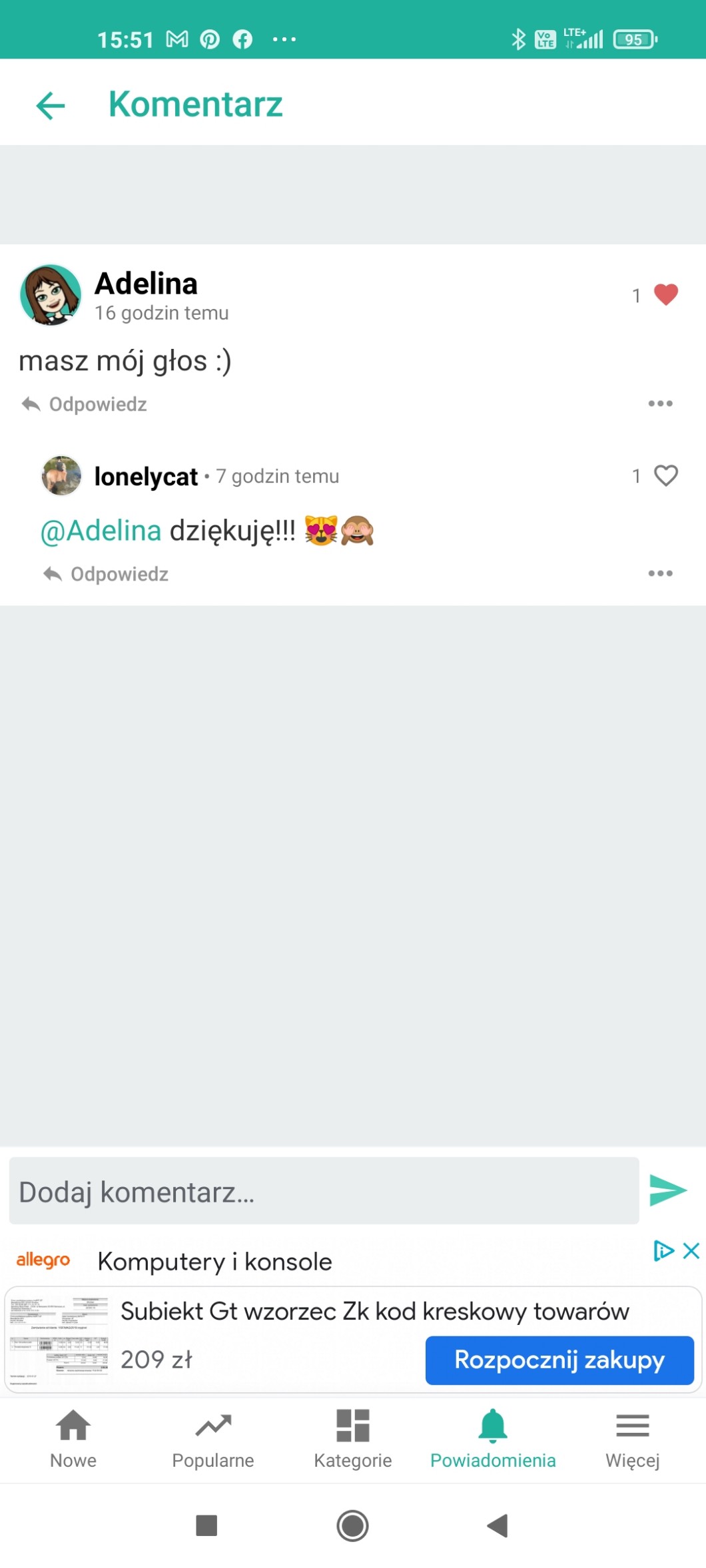706x1568 pixels.
Task: Tap the @Adelina mention link
Action: pyautogui.click(x=101, y=531)
